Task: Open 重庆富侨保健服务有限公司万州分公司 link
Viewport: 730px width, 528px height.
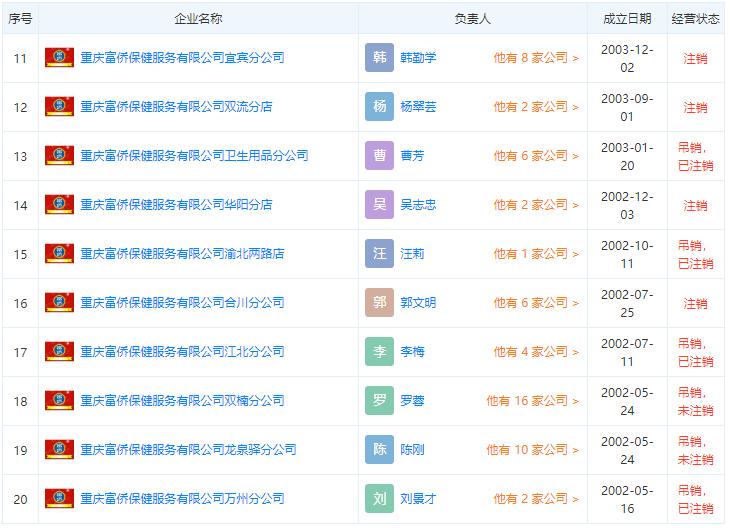Action: pos(182,499)
